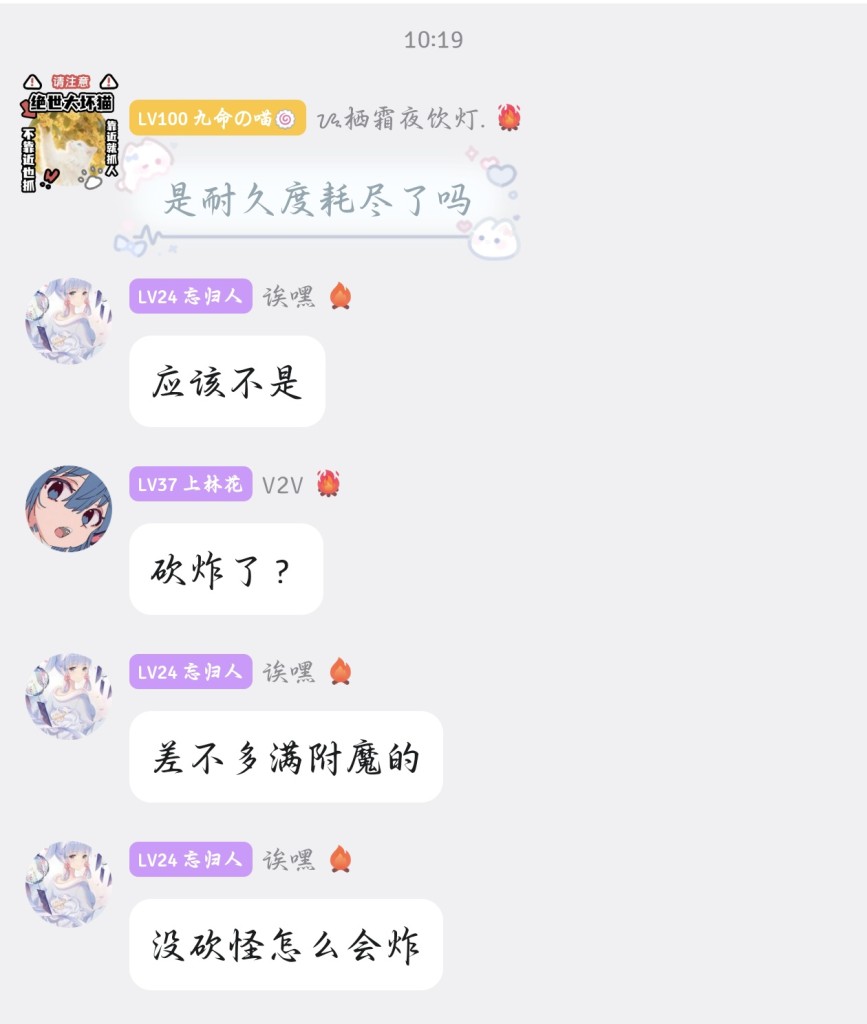Tap the LV100 九命の喵 title badge

click(x=217, y=119)
